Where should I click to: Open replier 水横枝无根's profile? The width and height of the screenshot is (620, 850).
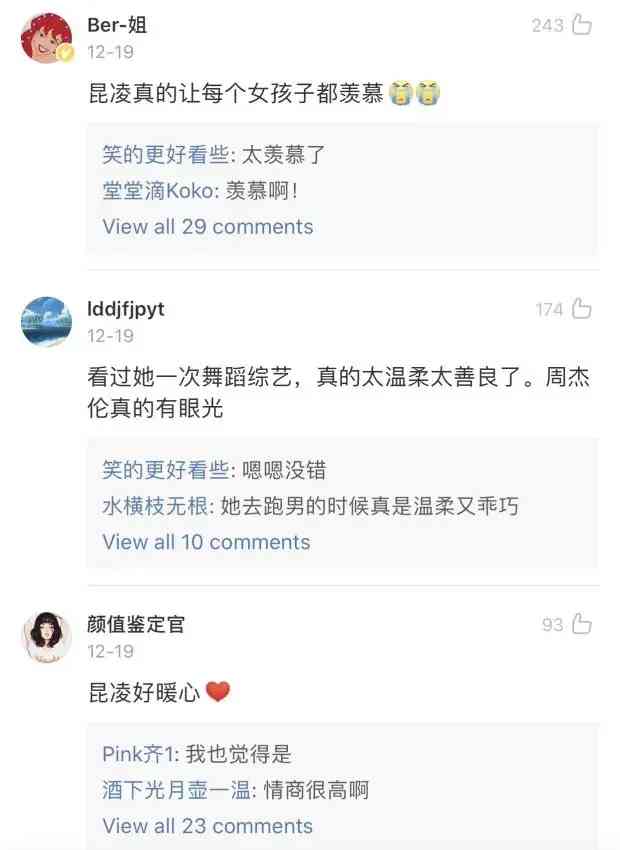point(155,506)
